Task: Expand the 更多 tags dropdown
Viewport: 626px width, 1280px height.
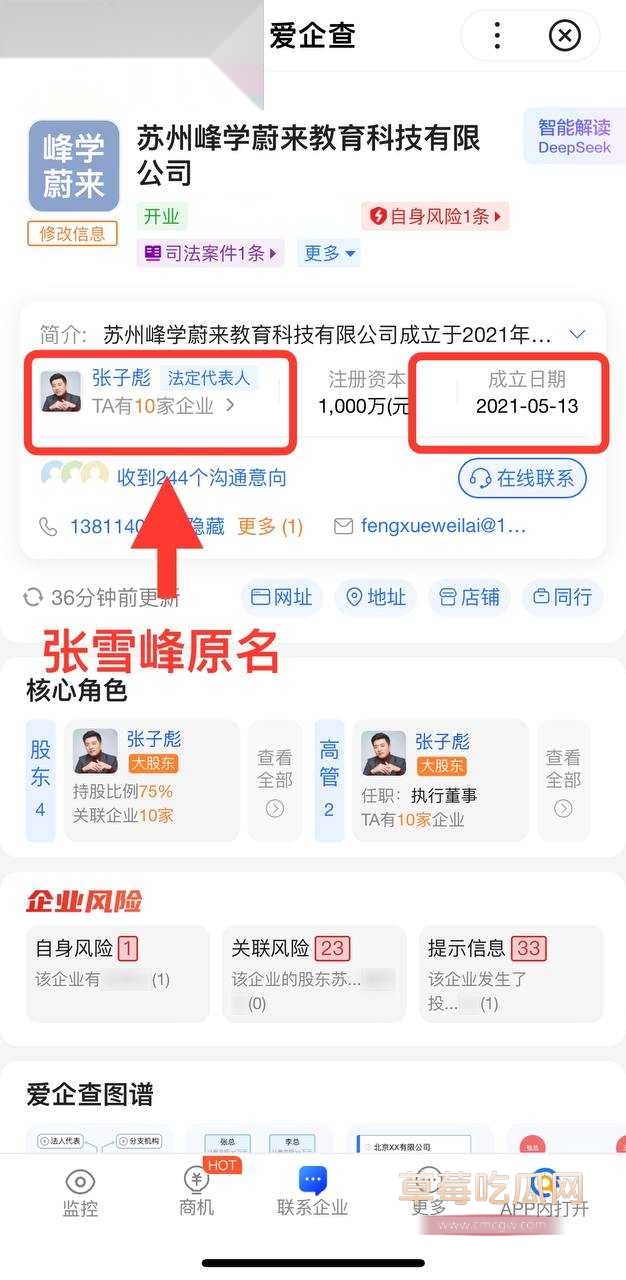Action: (329, 253)
